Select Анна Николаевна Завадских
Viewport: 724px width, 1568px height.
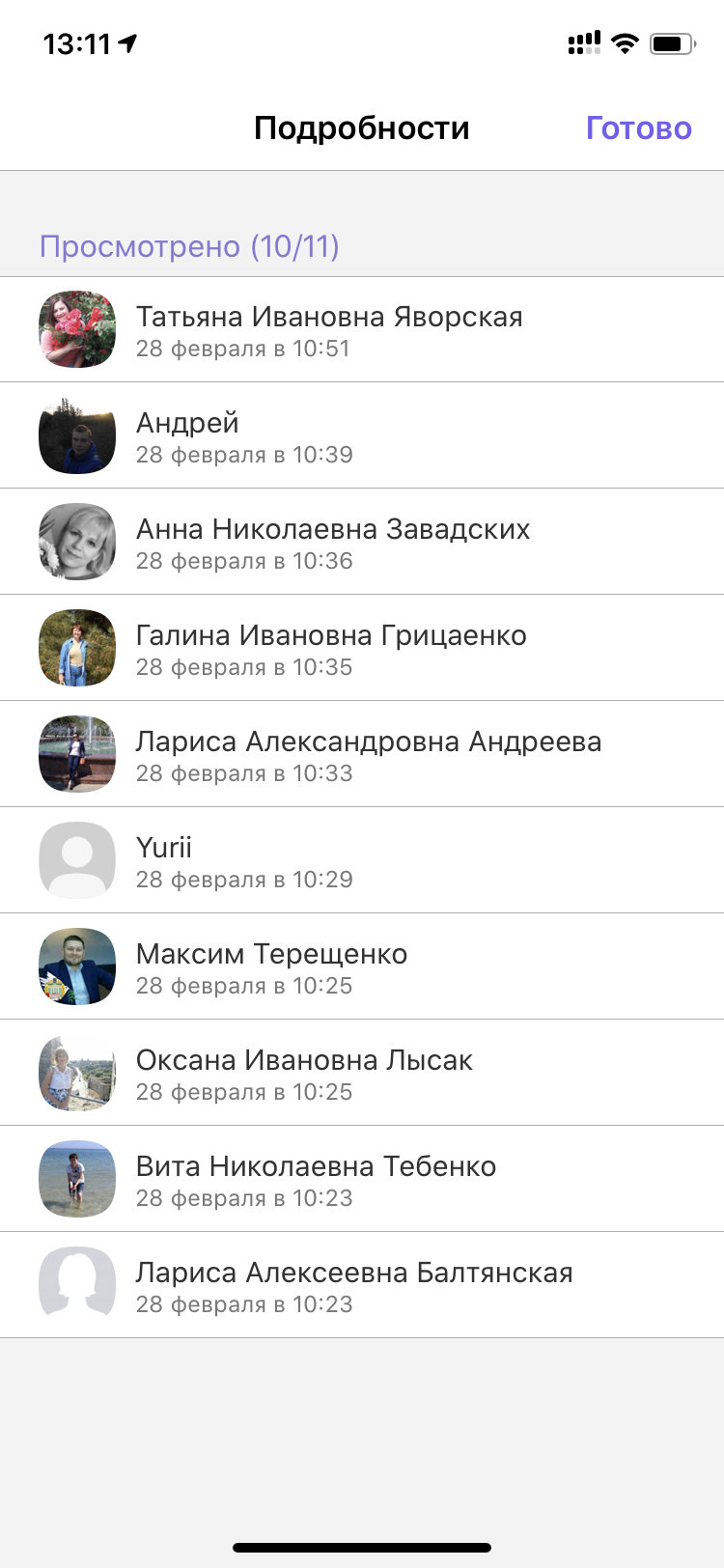point(362,542)
